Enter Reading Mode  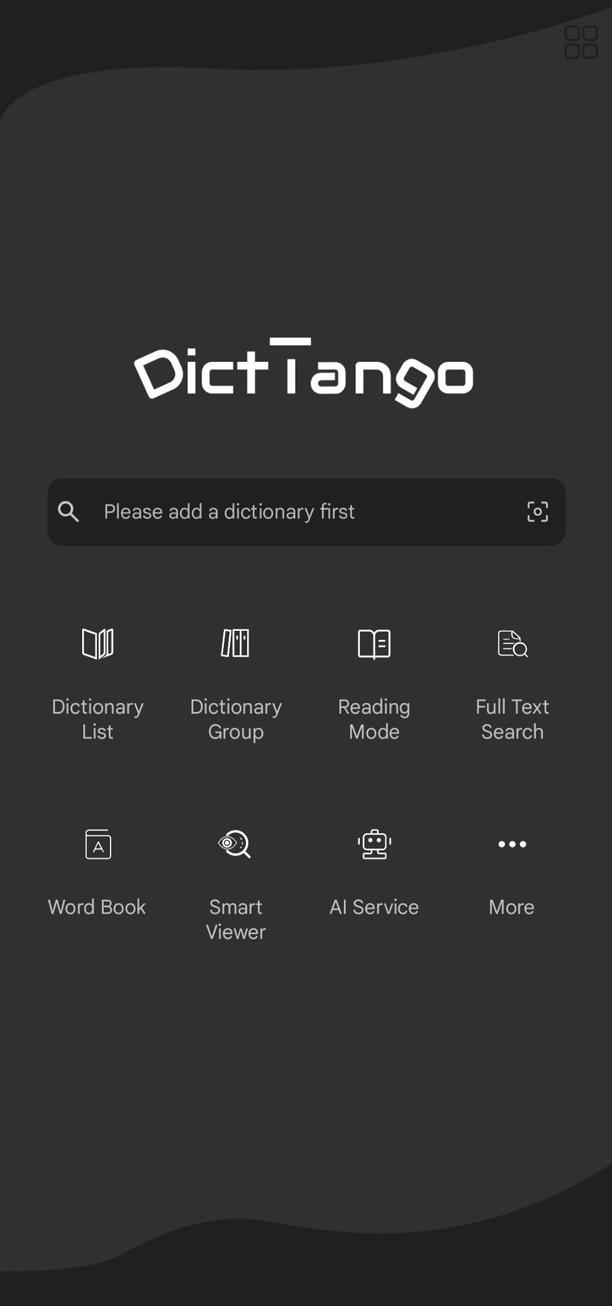[x=374, y=680]
